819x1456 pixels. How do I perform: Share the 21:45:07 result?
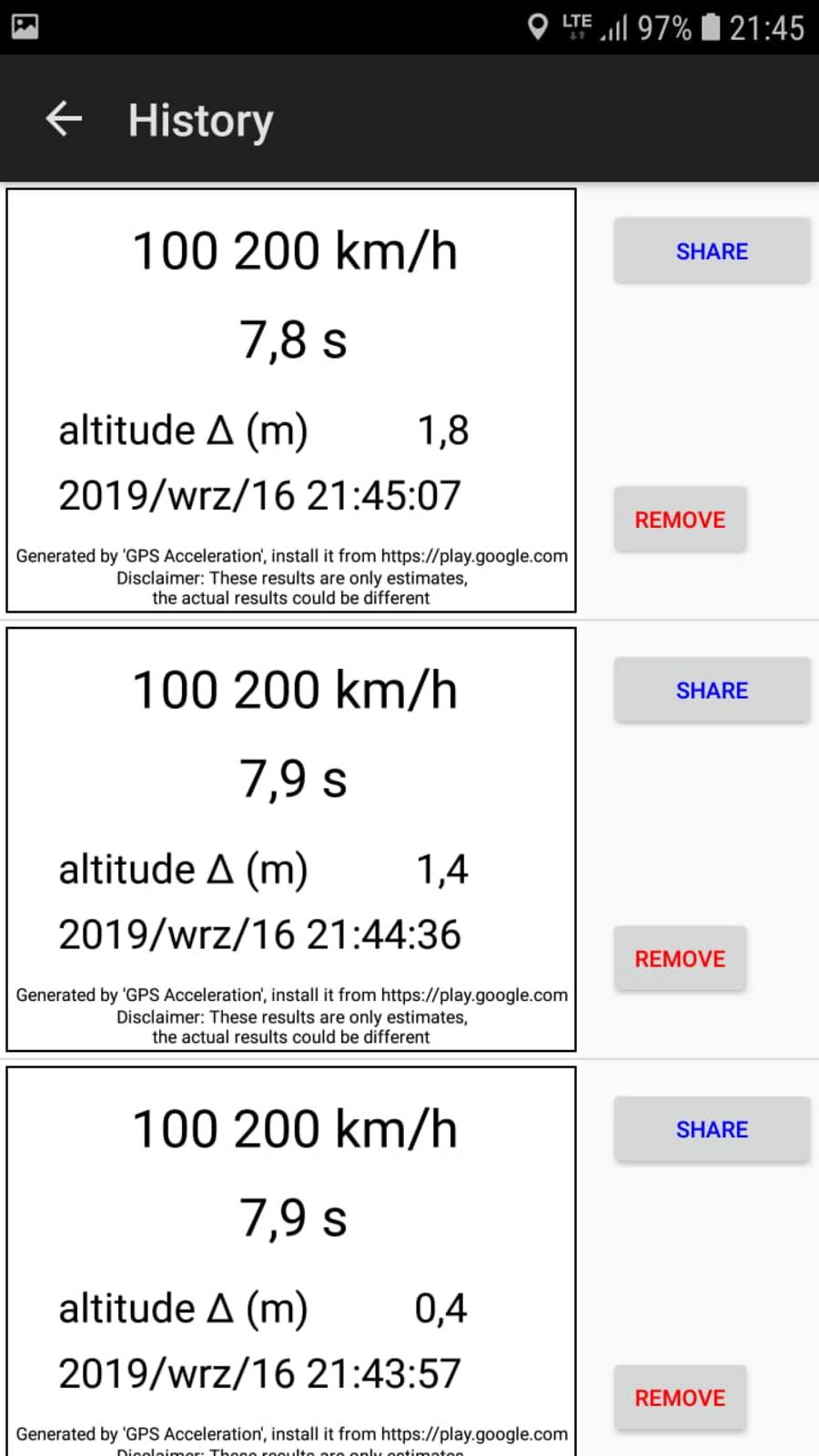[712, 251]
